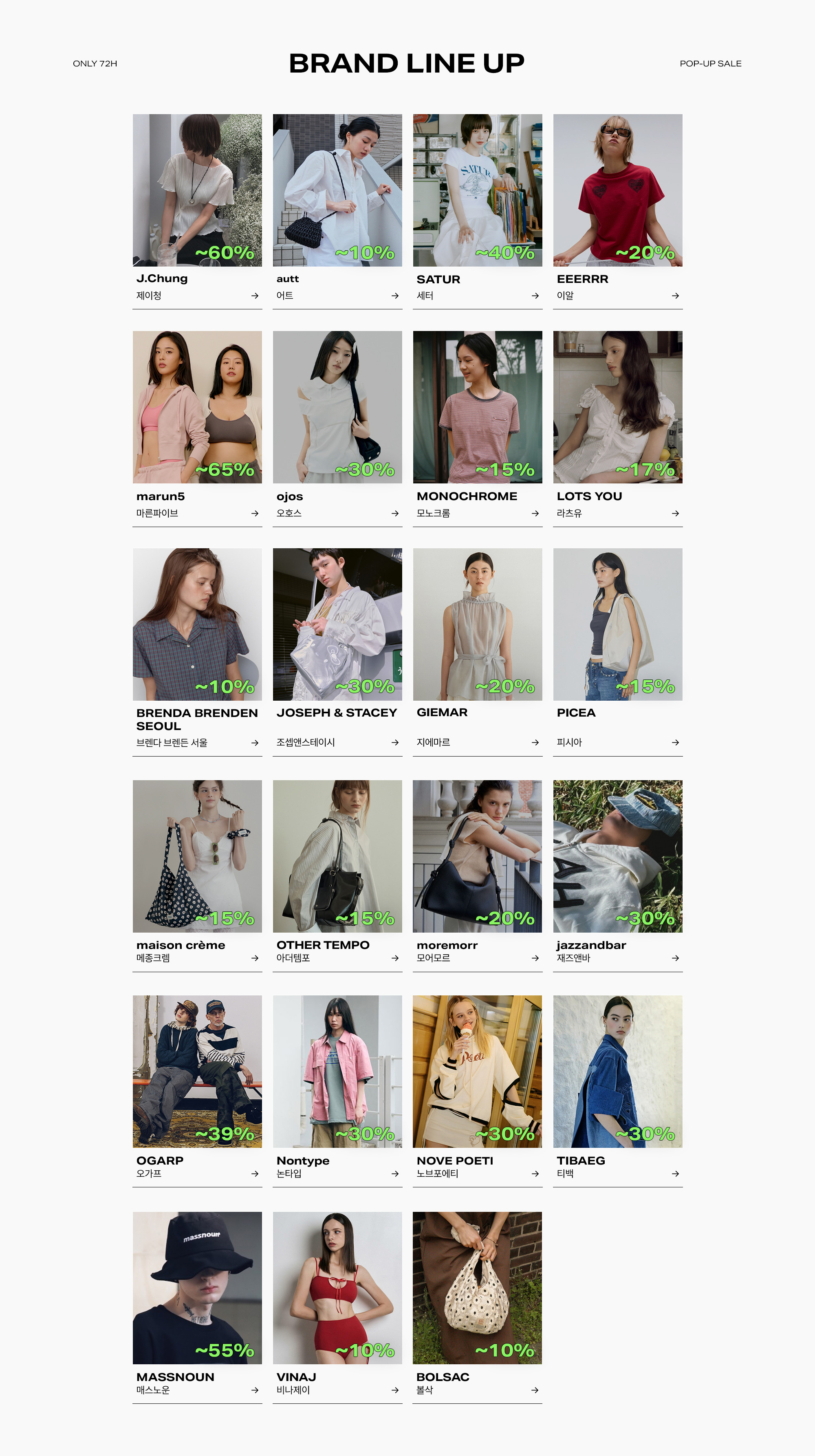
Task: Open the moremorr brand card
Action: [x=478, y=876]
